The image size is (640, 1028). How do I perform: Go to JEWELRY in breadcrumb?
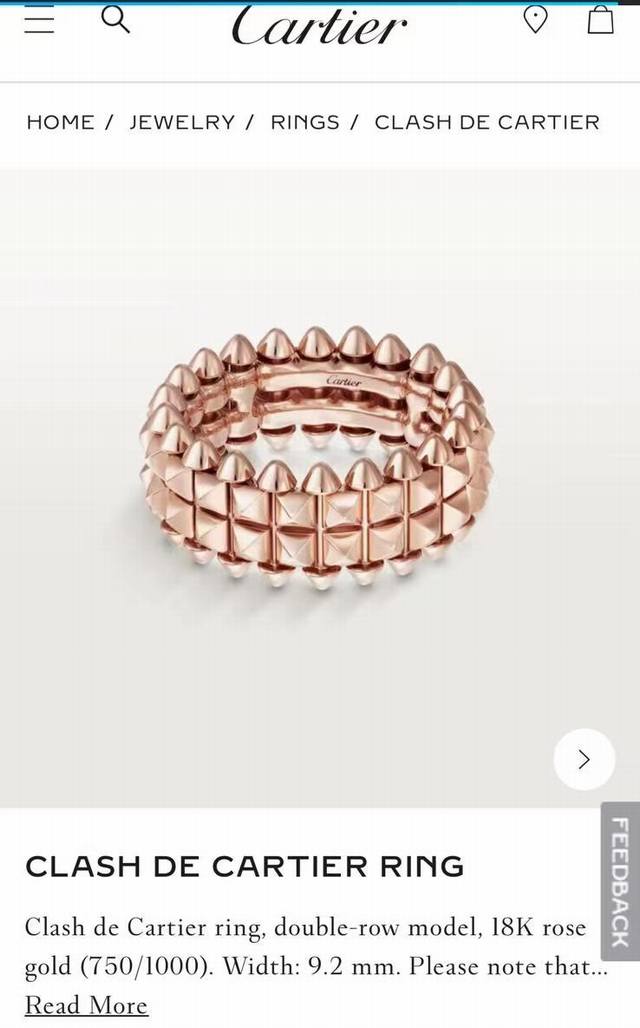182,122
